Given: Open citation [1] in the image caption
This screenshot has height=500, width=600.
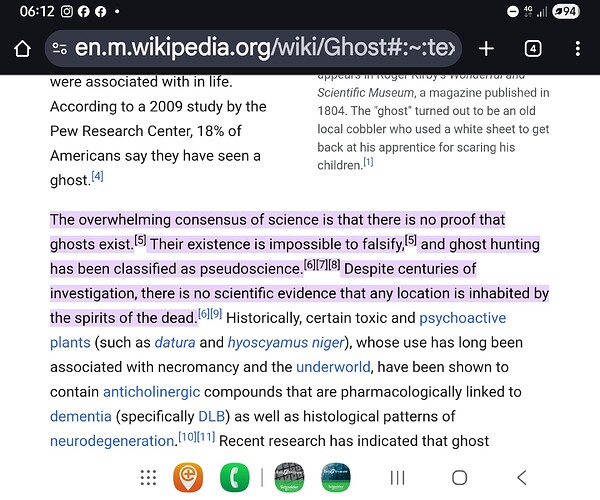Looking at the screenshot, I should (x=368, y=163).
